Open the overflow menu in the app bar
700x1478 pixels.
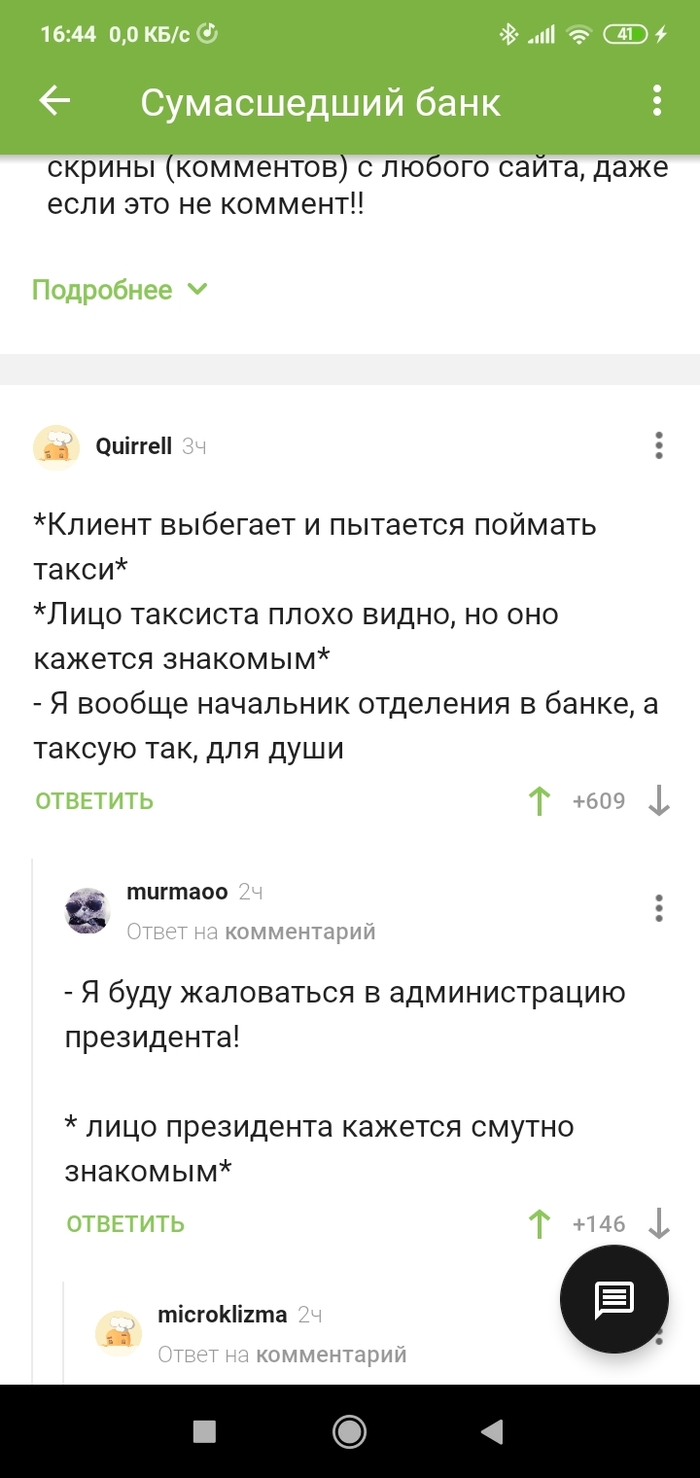(657, 101)
